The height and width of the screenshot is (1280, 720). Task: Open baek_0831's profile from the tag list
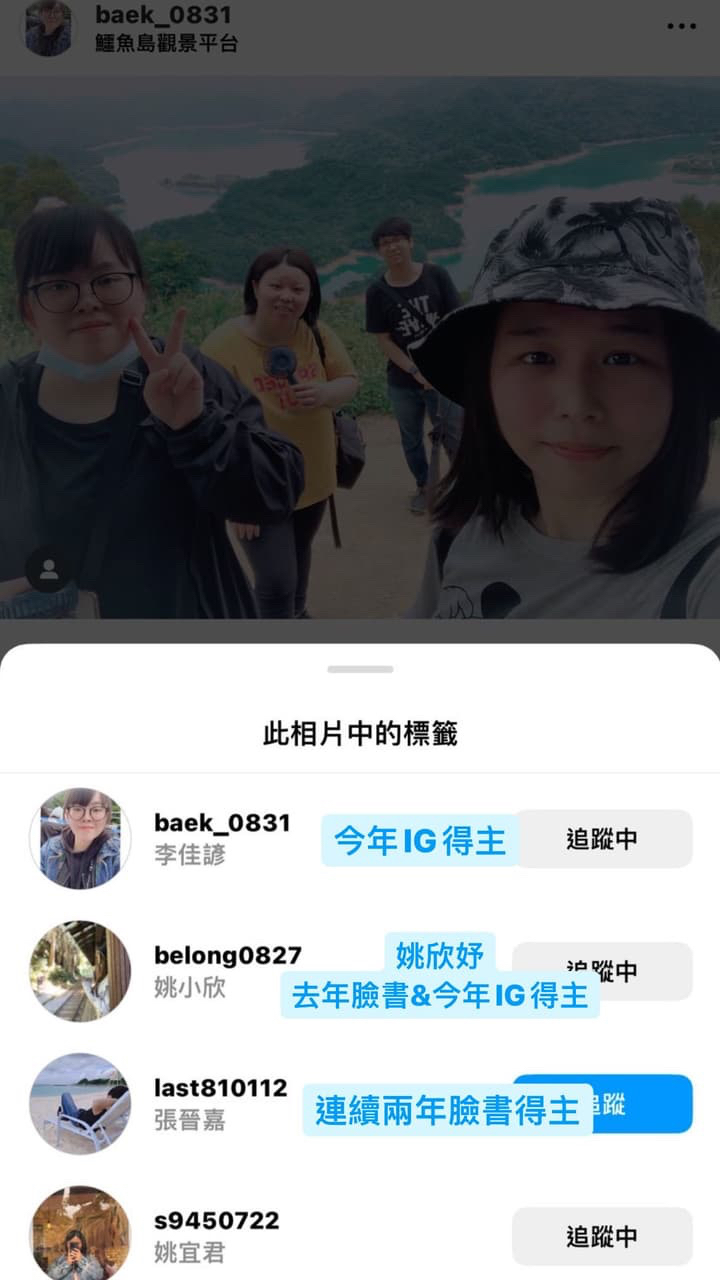tap(221, 824)
